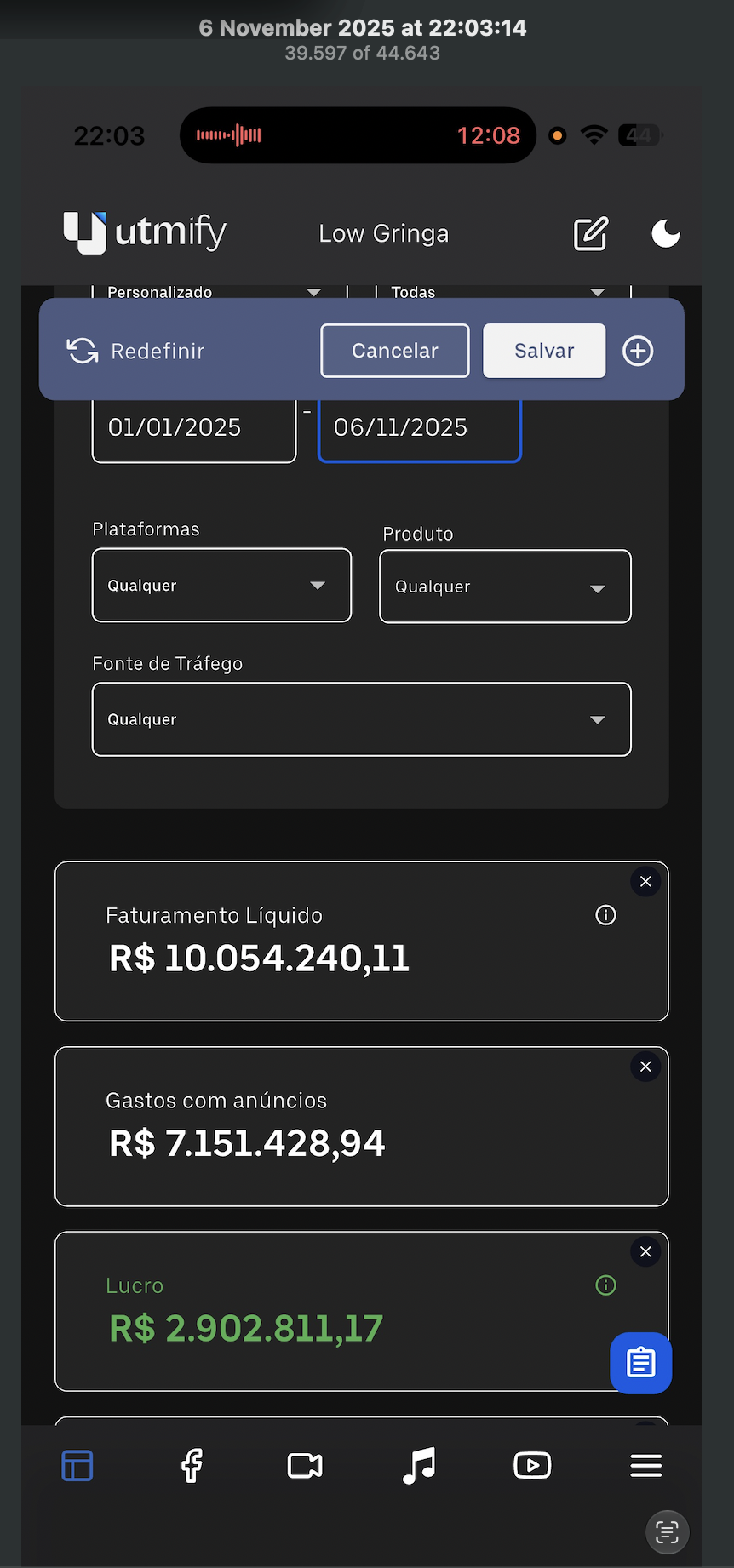The width and height of the screenshot is (734, 1568).
Task: Save changes with Salvar
Action: click(544, 351)
